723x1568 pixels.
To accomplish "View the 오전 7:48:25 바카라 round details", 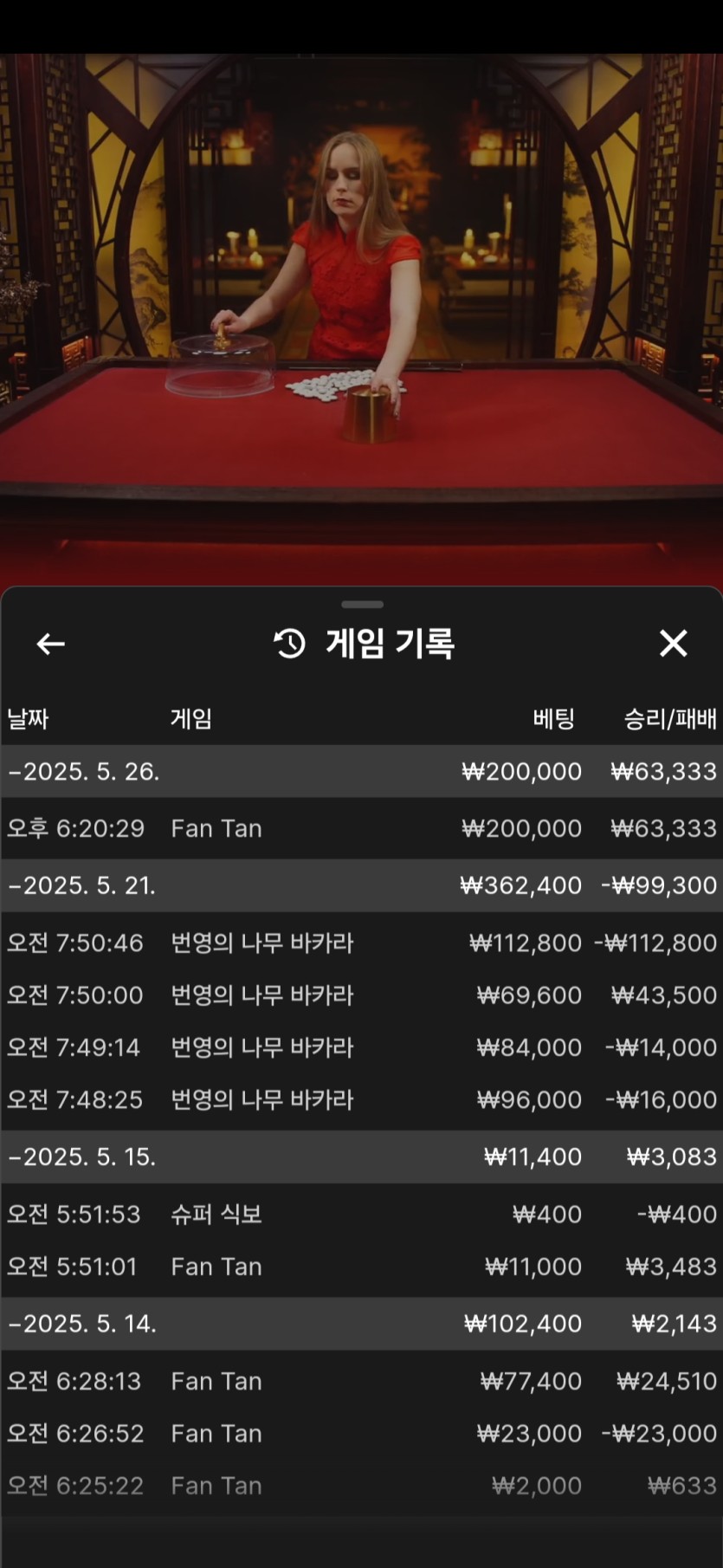I will click(361, 1100).
